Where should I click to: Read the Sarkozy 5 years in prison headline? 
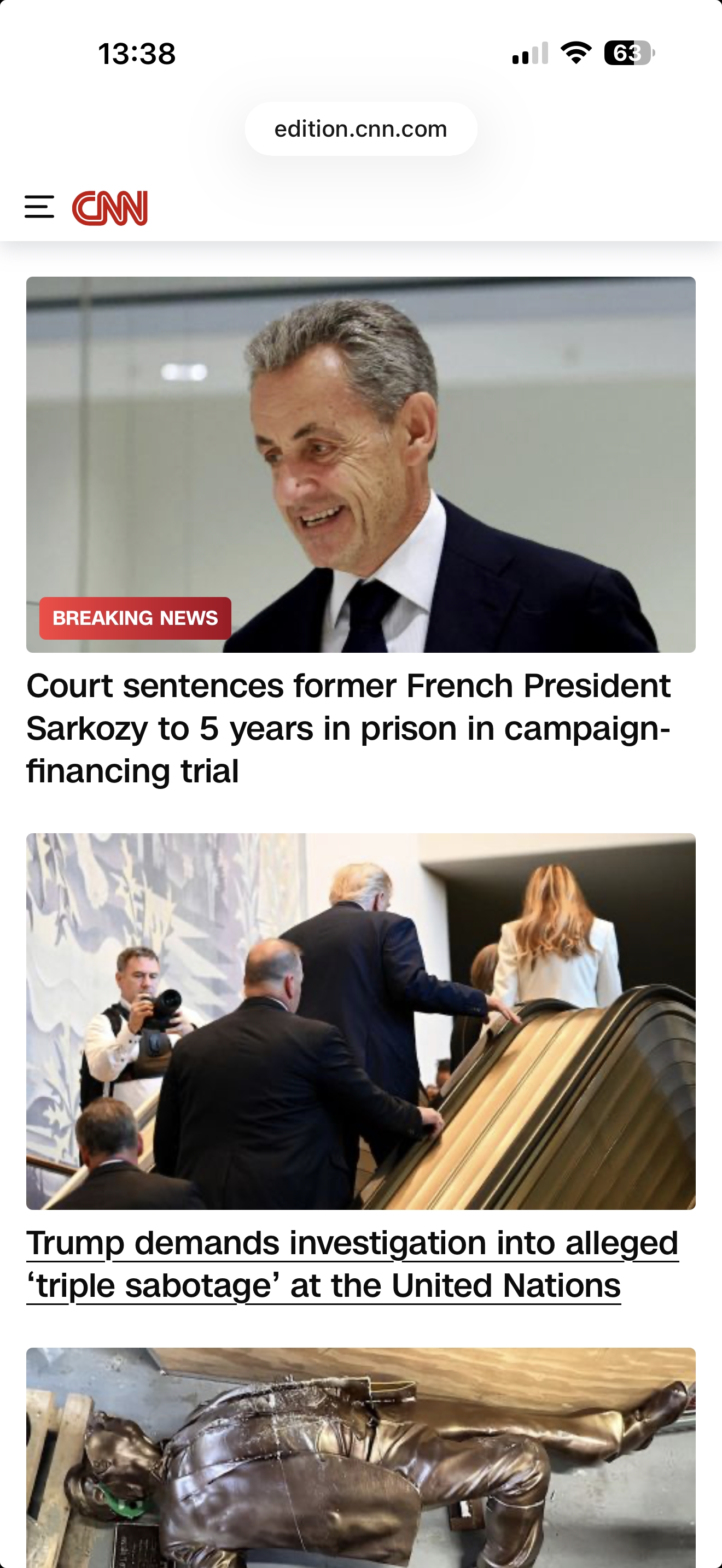coord(348,728)
